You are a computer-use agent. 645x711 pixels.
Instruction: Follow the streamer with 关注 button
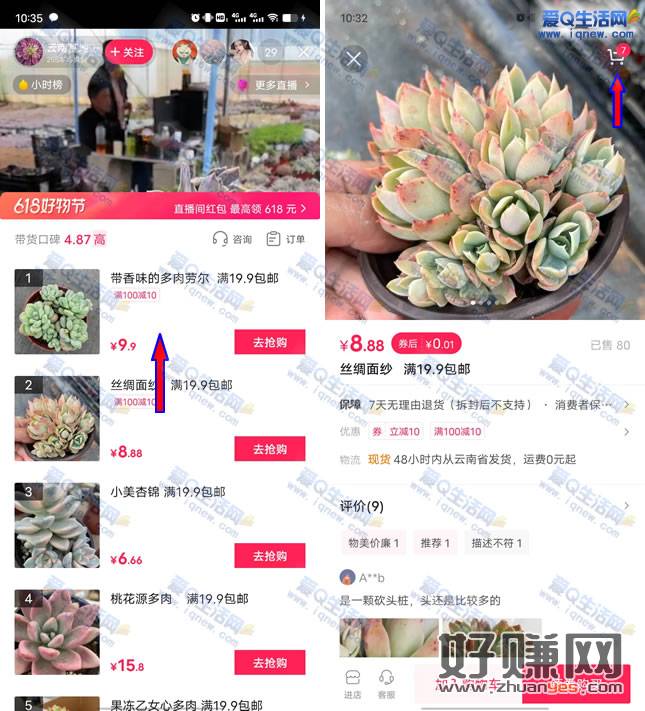pyautogui.click(x=128, y=51)
